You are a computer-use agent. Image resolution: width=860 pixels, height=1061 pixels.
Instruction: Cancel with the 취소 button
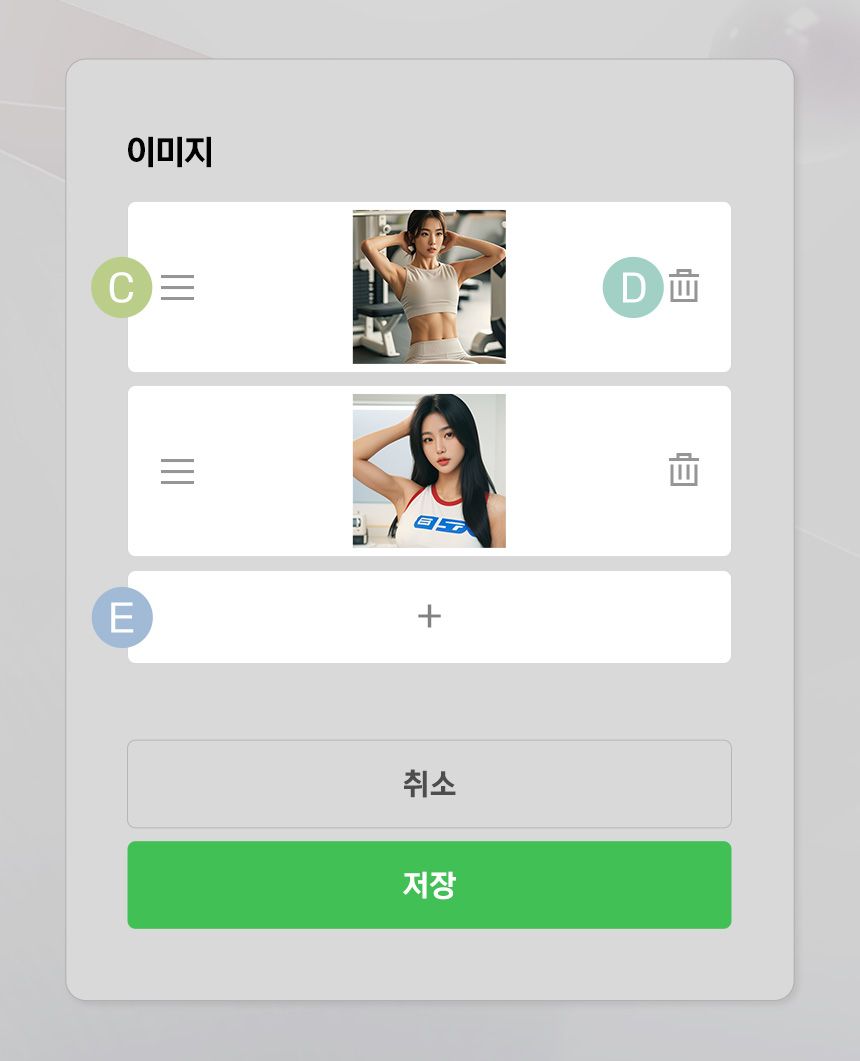pyautogui.click(x=429, y=784)
